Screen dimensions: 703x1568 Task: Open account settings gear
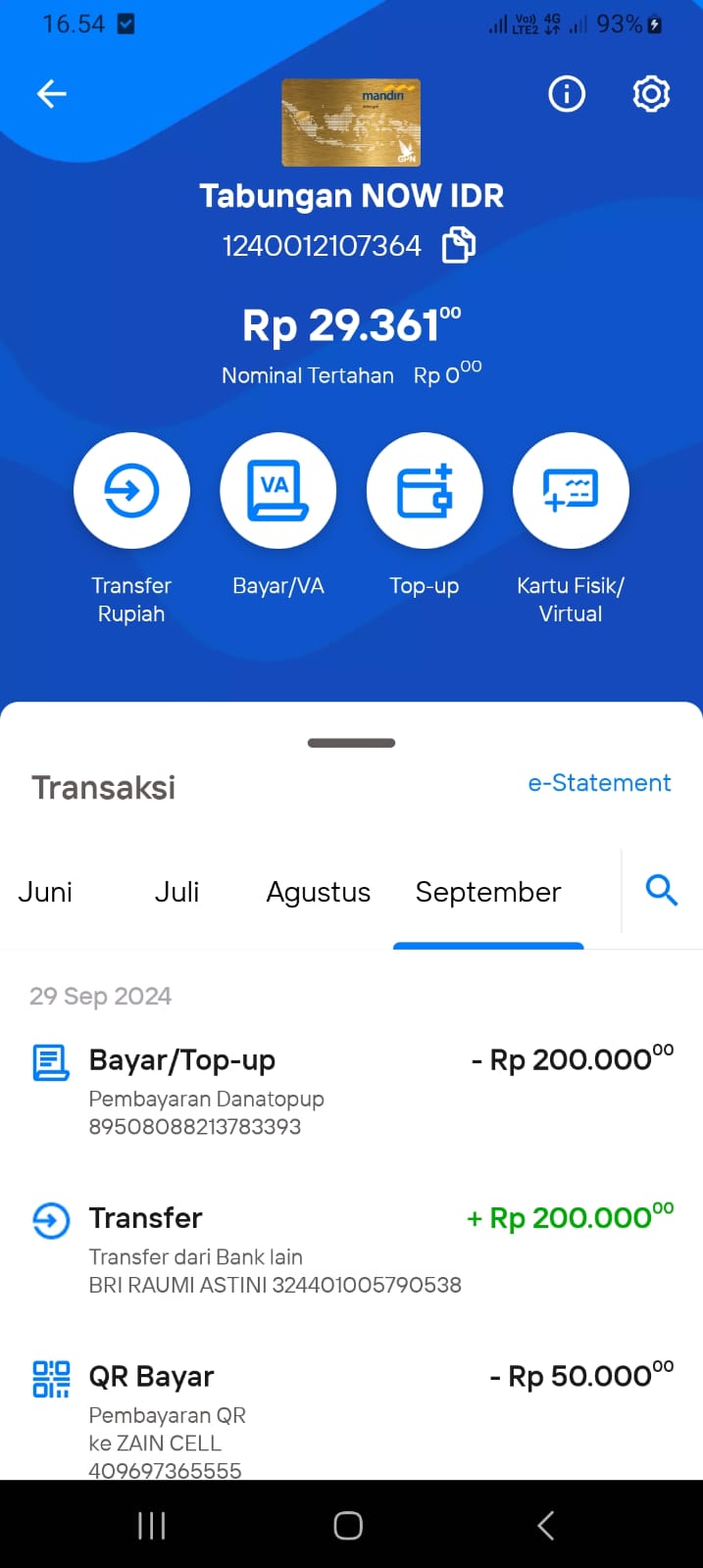point(651,94)
